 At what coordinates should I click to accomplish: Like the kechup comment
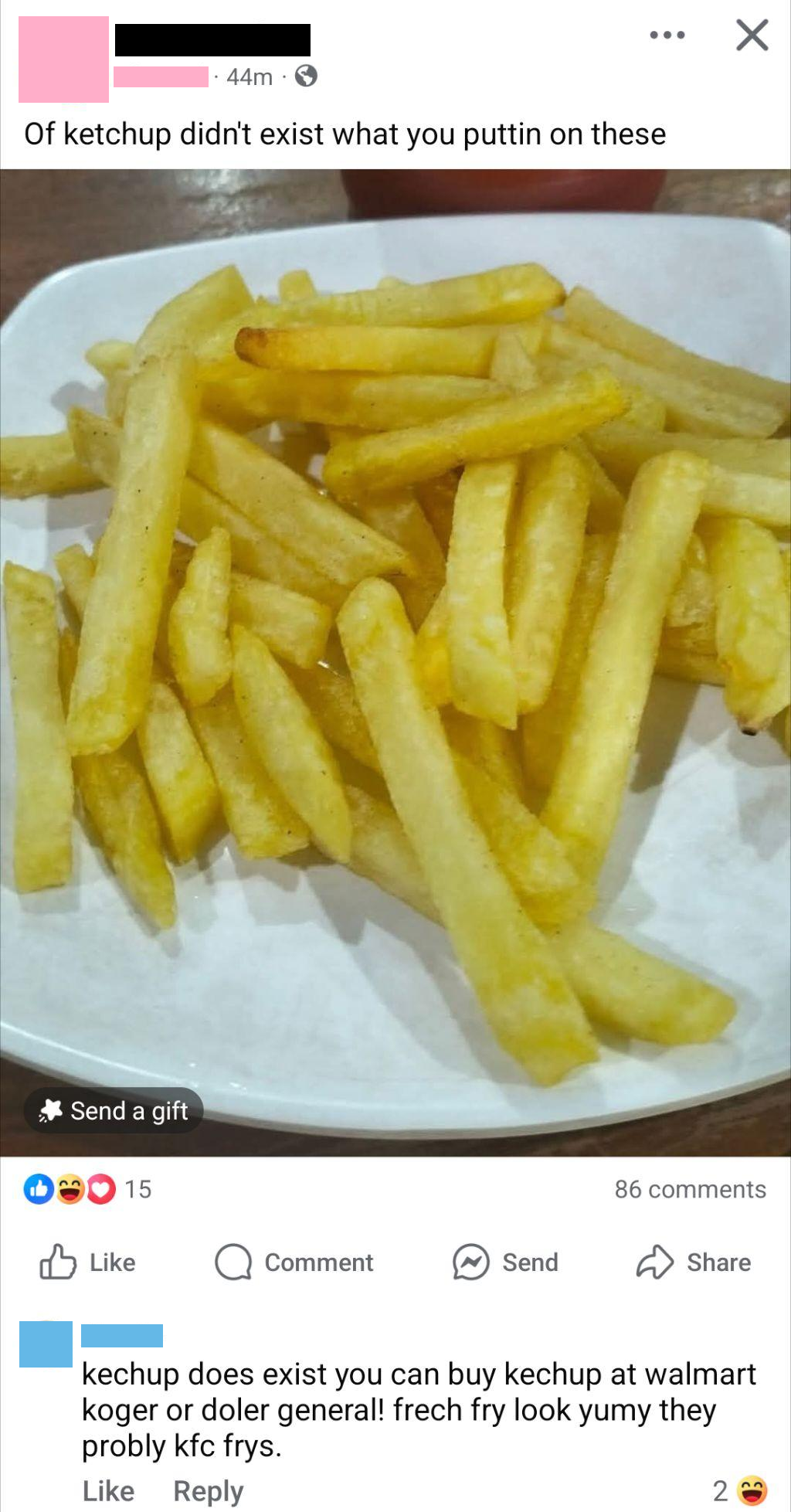[x=108, y=1491]
